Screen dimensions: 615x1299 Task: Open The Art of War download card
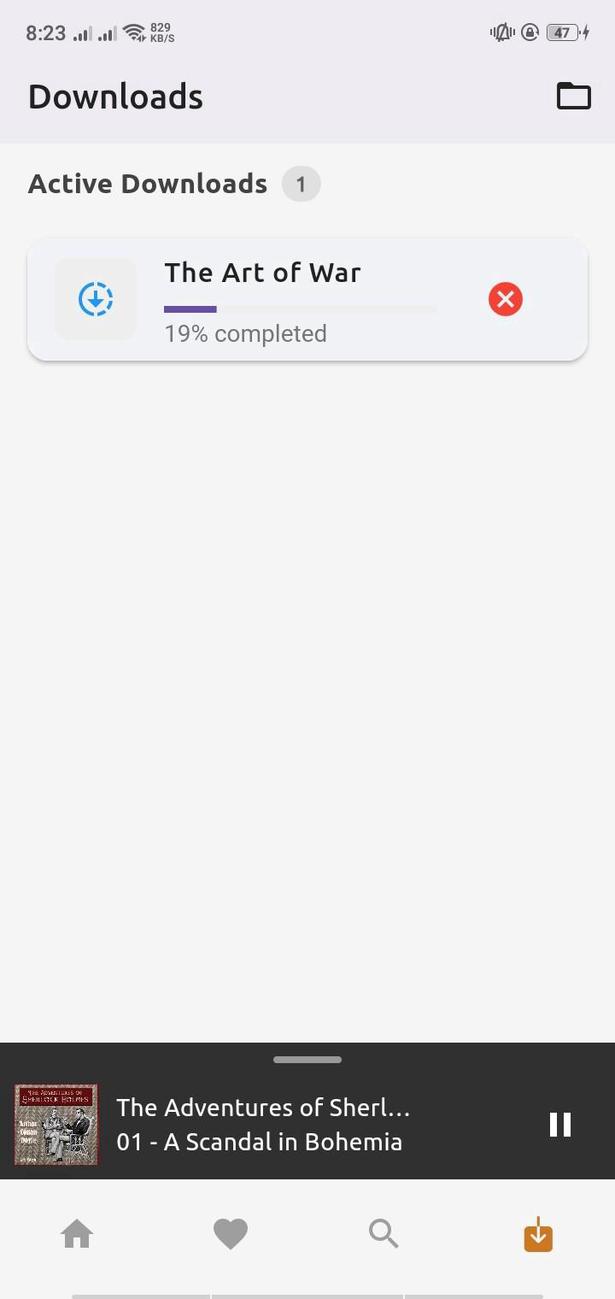click(x=300, y=299)
